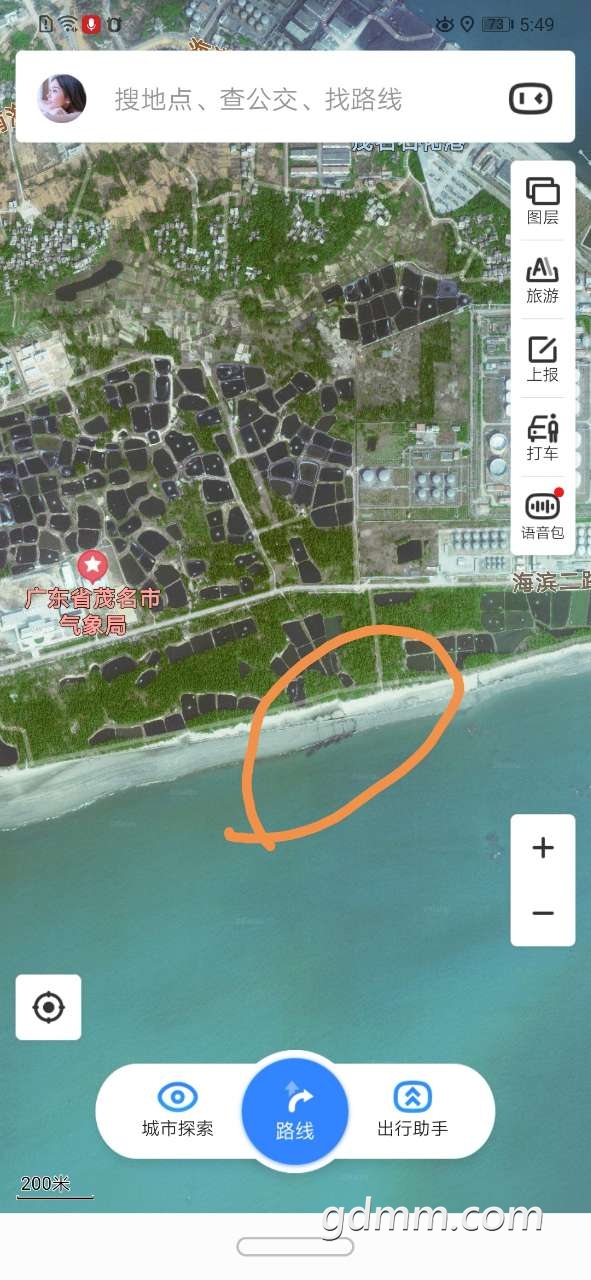The height and width of the screenshot is (1280, 591).
Task: Tap the blue 路线 route button
Action: [295, 1111]
